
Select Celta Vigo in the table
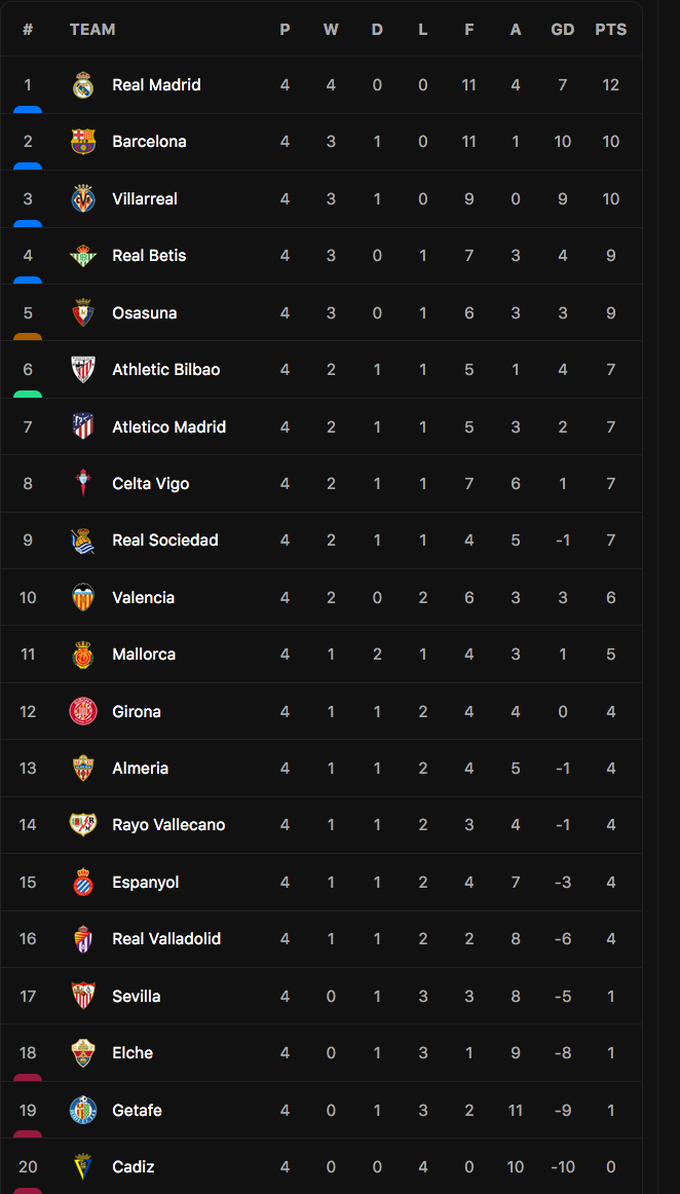click(321, 484)
